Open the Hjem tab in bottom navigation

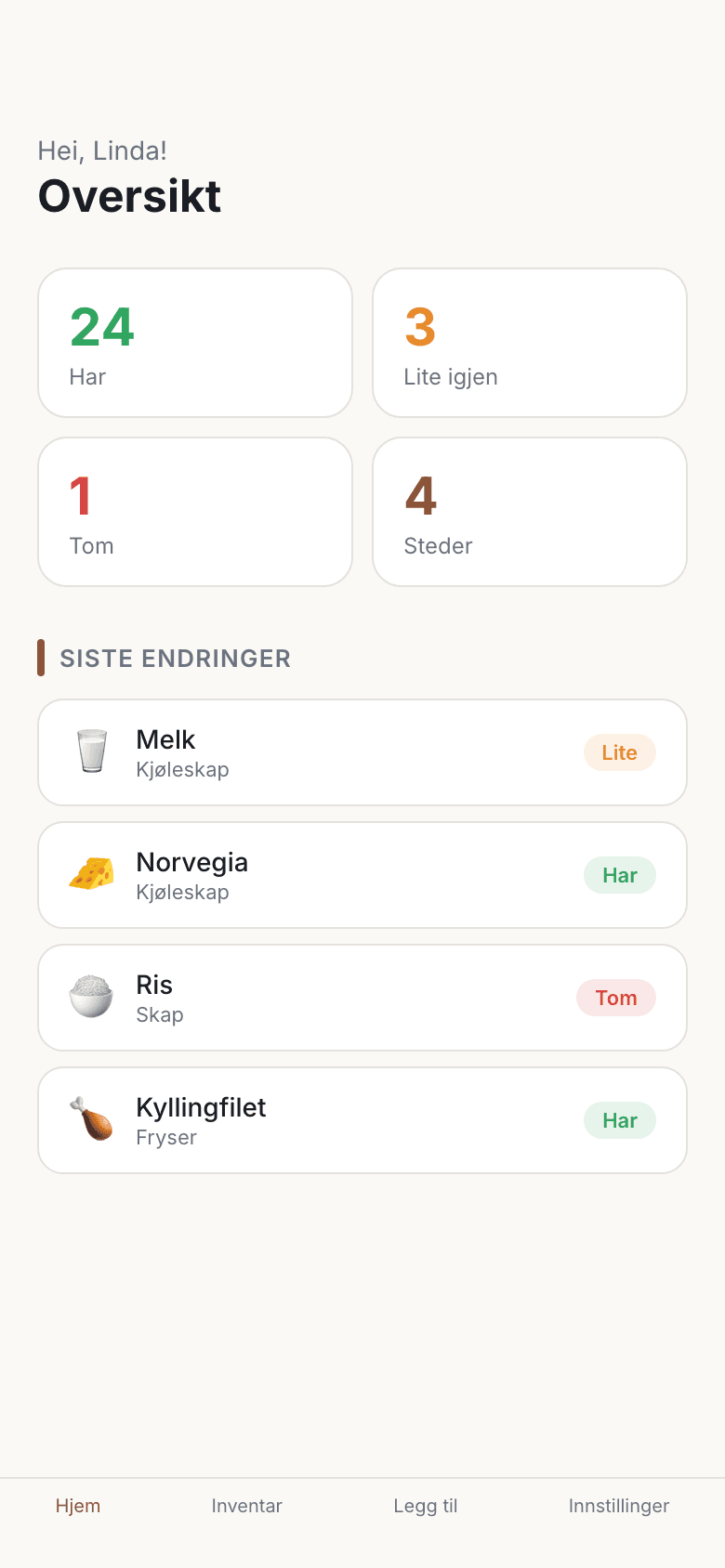78,1506
